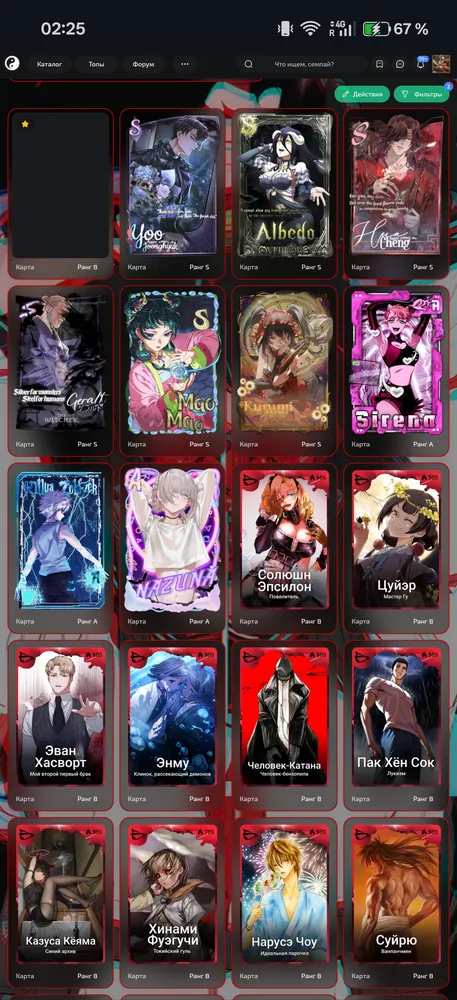457x1000 pixels.
Task: Open the Солюшн Эпсилон card
Action: tap(284, 548)
